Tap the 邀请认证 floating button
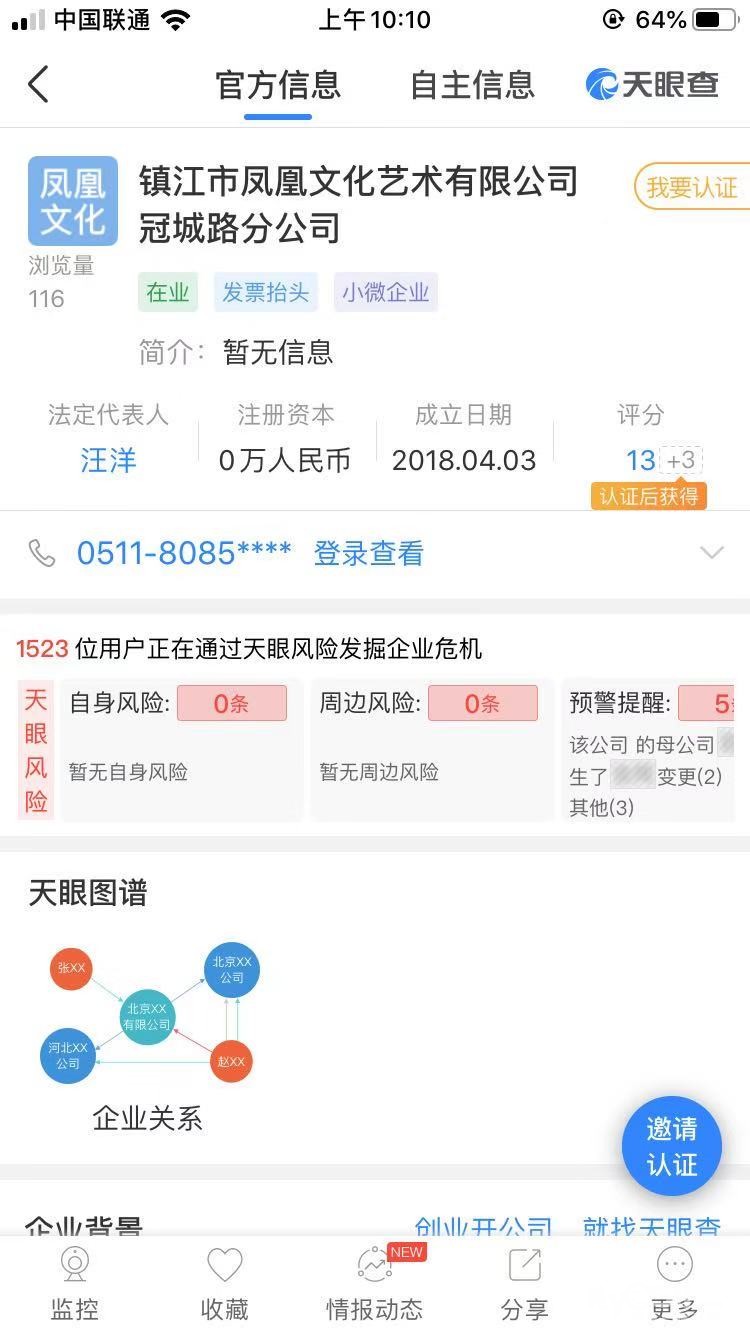This screenshot has width=750, height=1334. 671,1147
